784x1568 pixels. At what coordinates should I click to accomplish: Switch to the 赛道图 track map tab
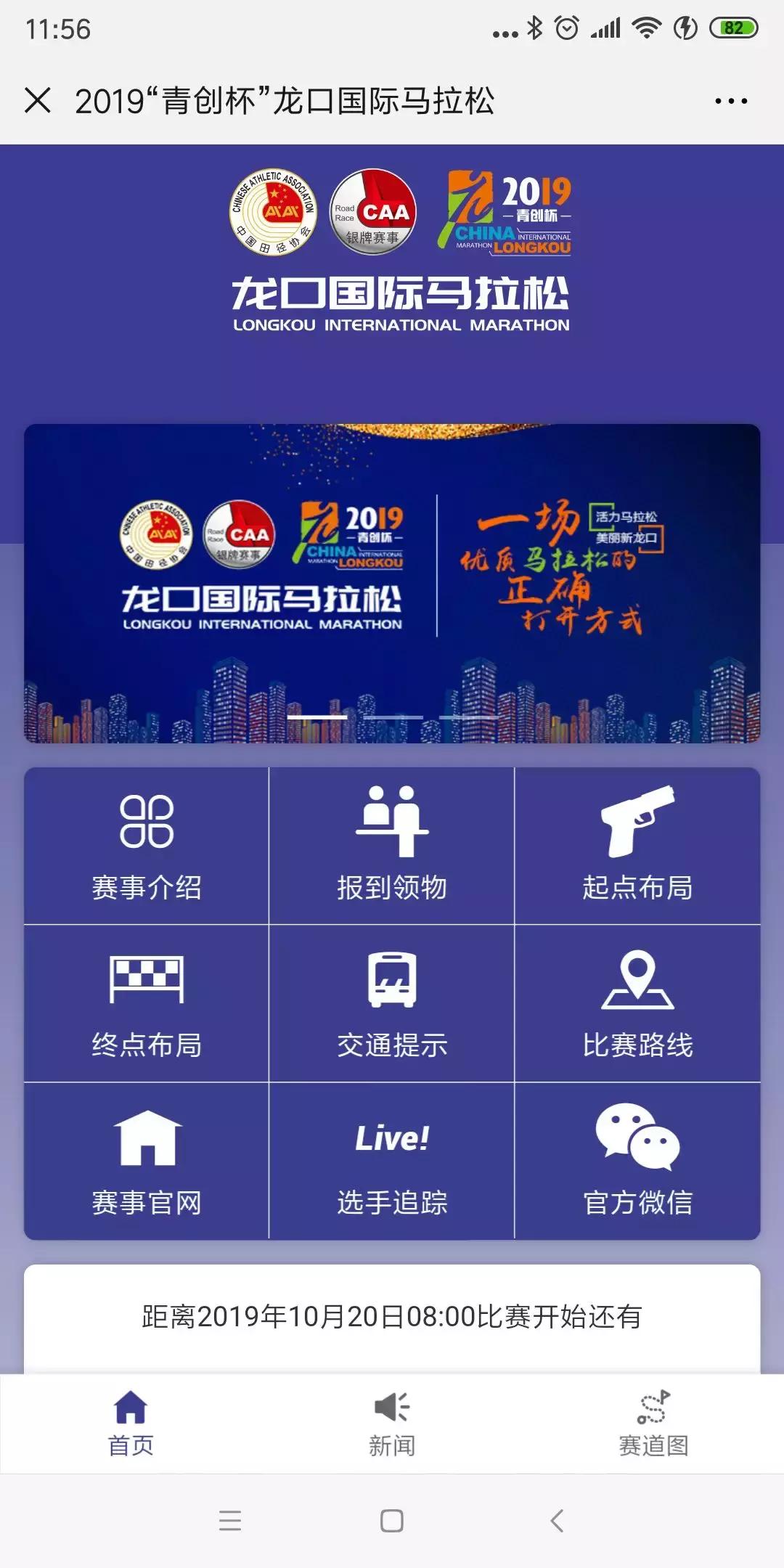tap(653, 1423)
